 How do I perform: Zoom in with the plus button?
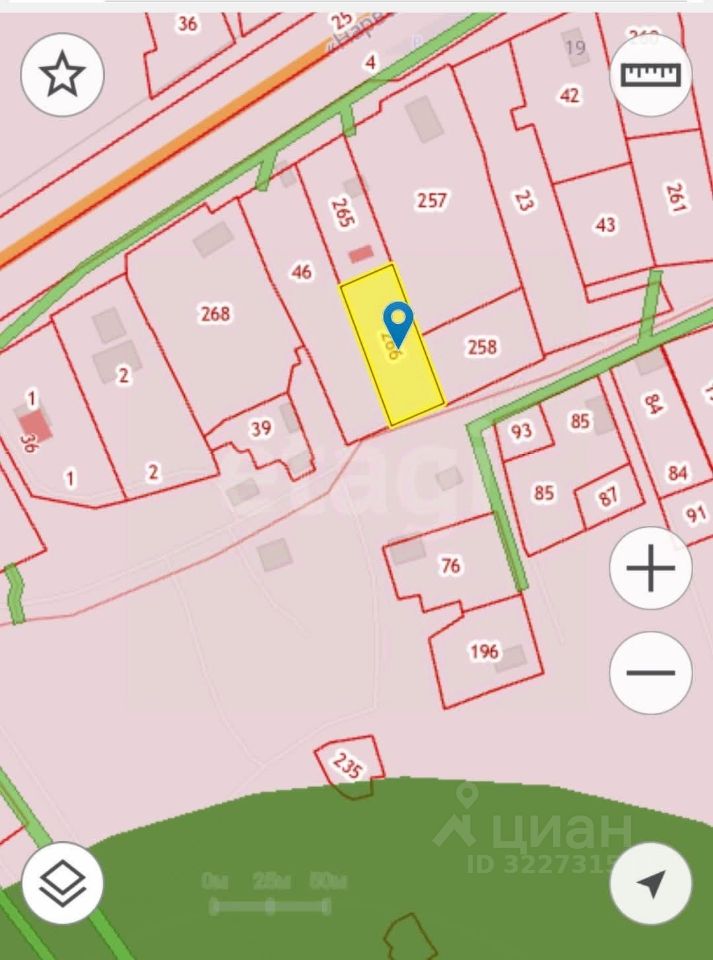(650, 569)
